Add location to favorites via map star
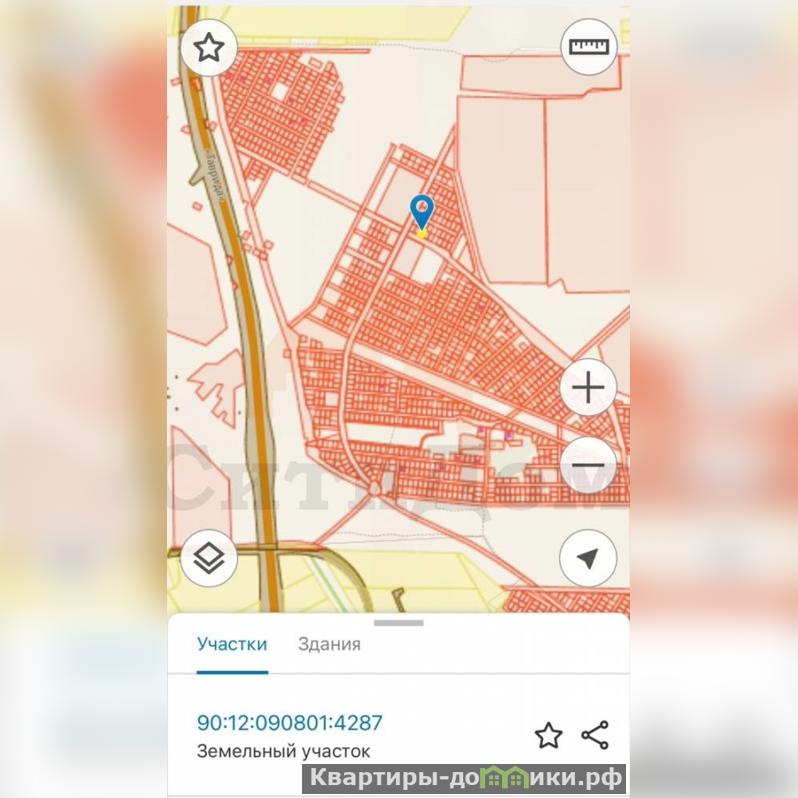This screenshot has height=798, width=798. (208, 47)
